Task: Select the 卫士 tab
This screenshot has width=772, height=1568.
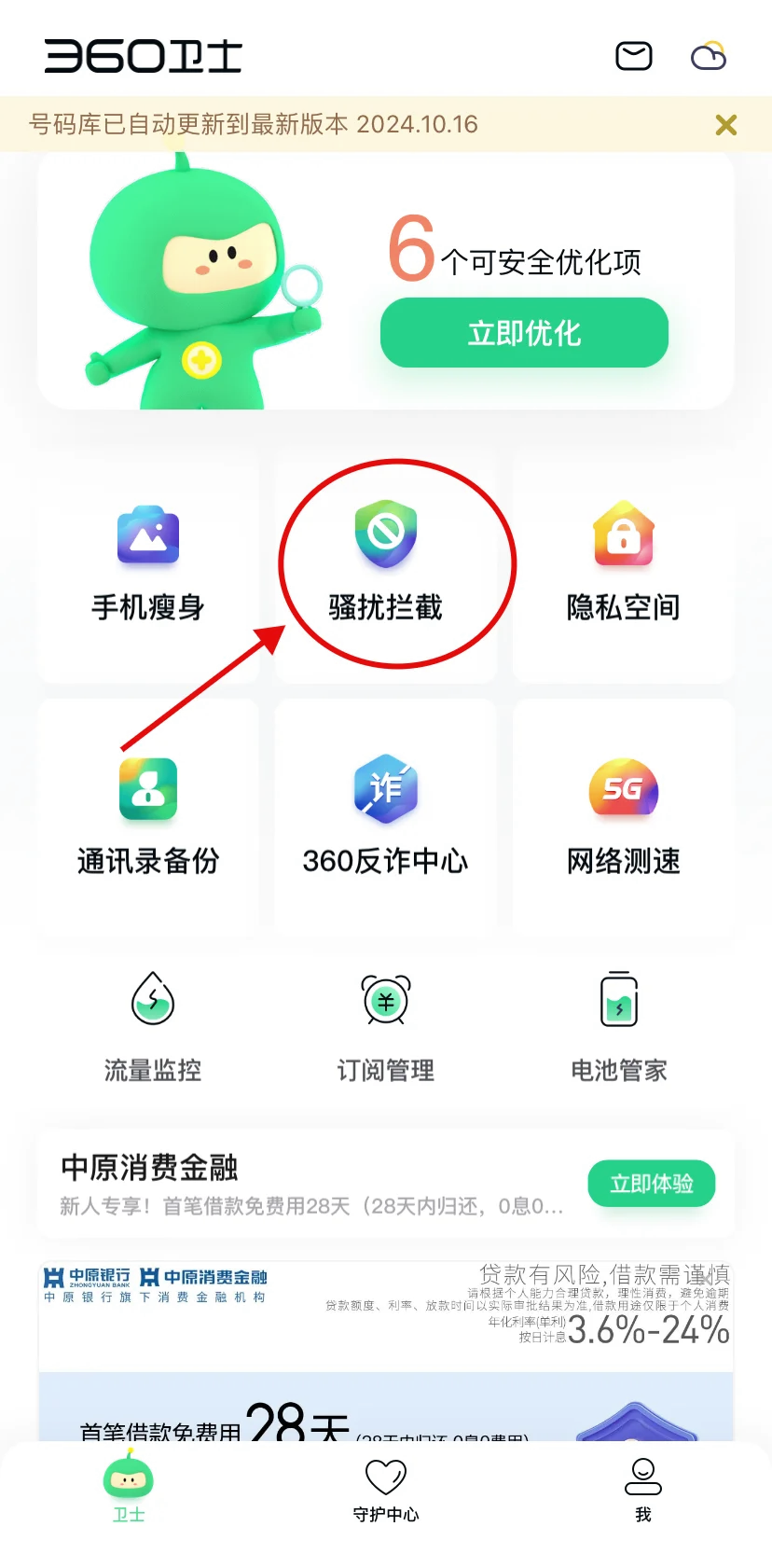Action: [129, 1490]
